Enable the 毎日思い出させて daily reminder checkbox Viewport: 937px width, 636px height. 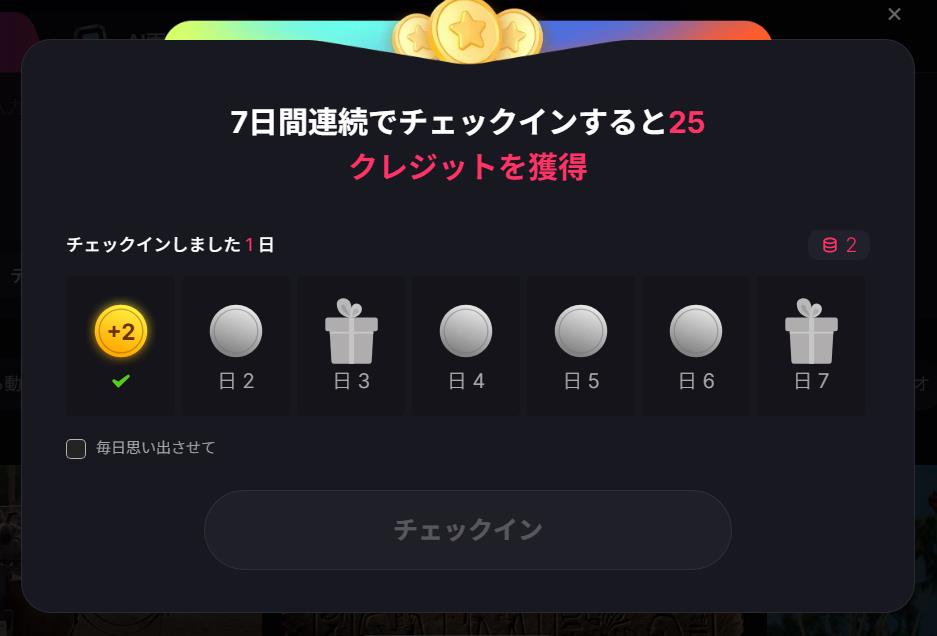click(x=76, y=449)
